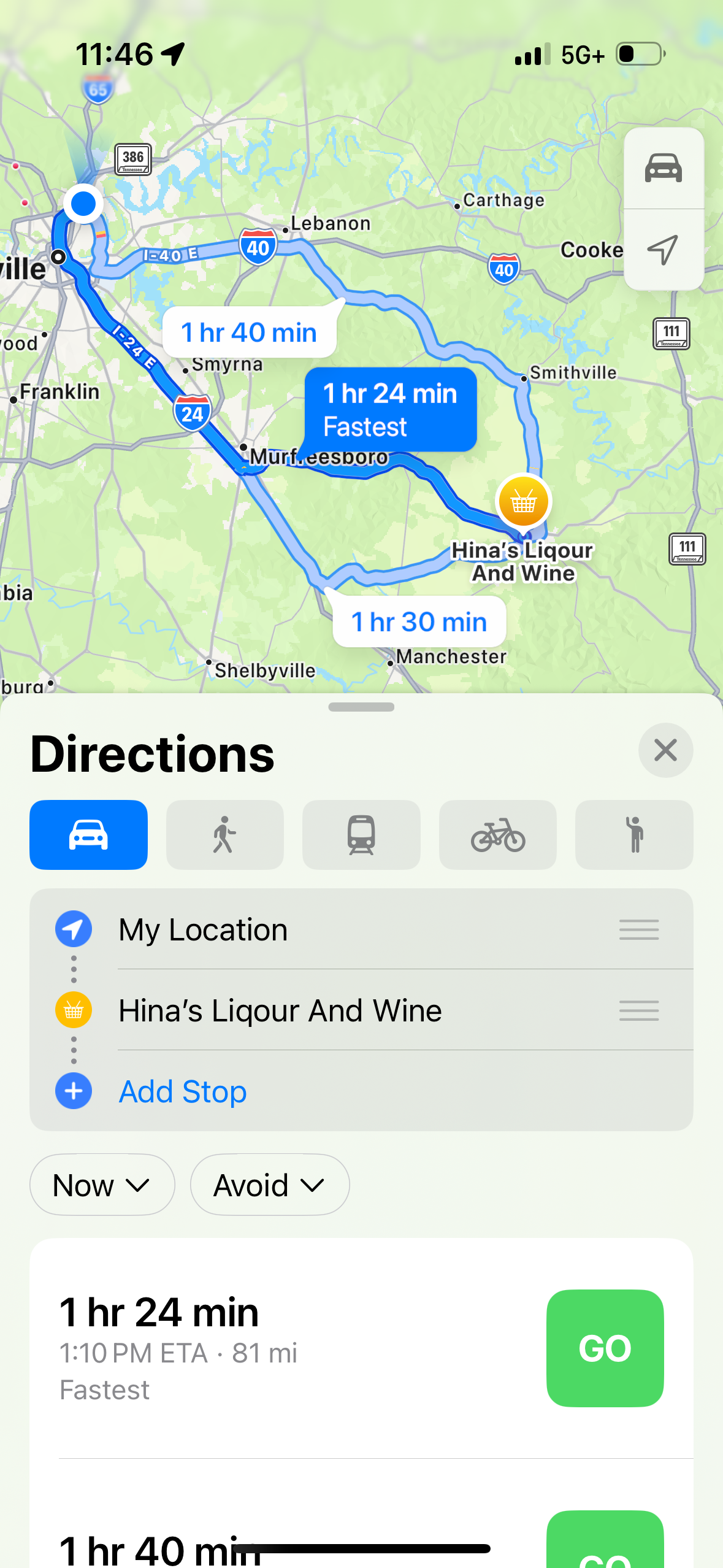Select the 1 hr 24 min Fastest map label
723x1568 pixels.
pos(390,409)
